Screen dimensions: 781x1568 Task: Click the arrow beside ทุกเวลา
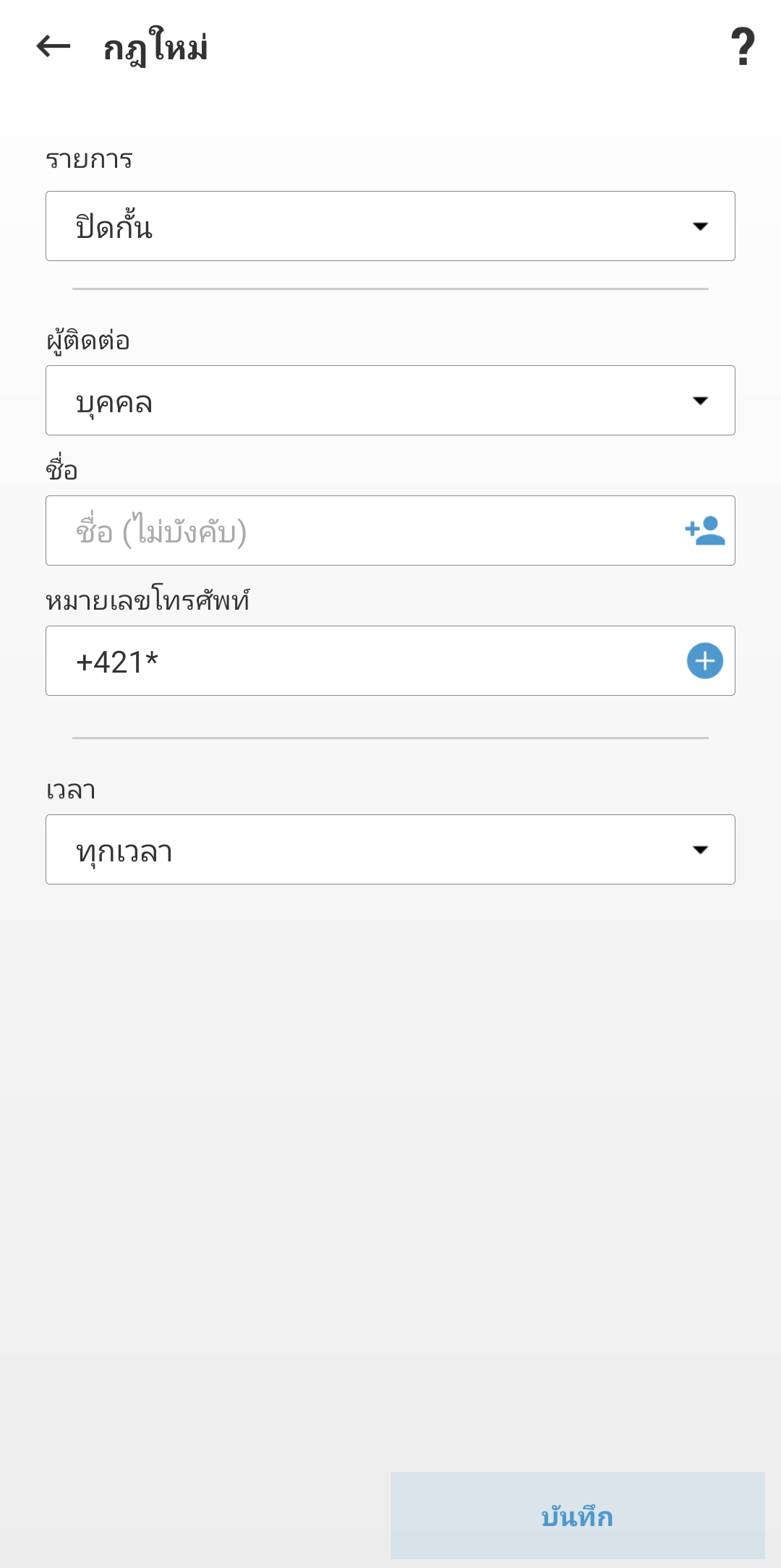click(x=700, y=849)
